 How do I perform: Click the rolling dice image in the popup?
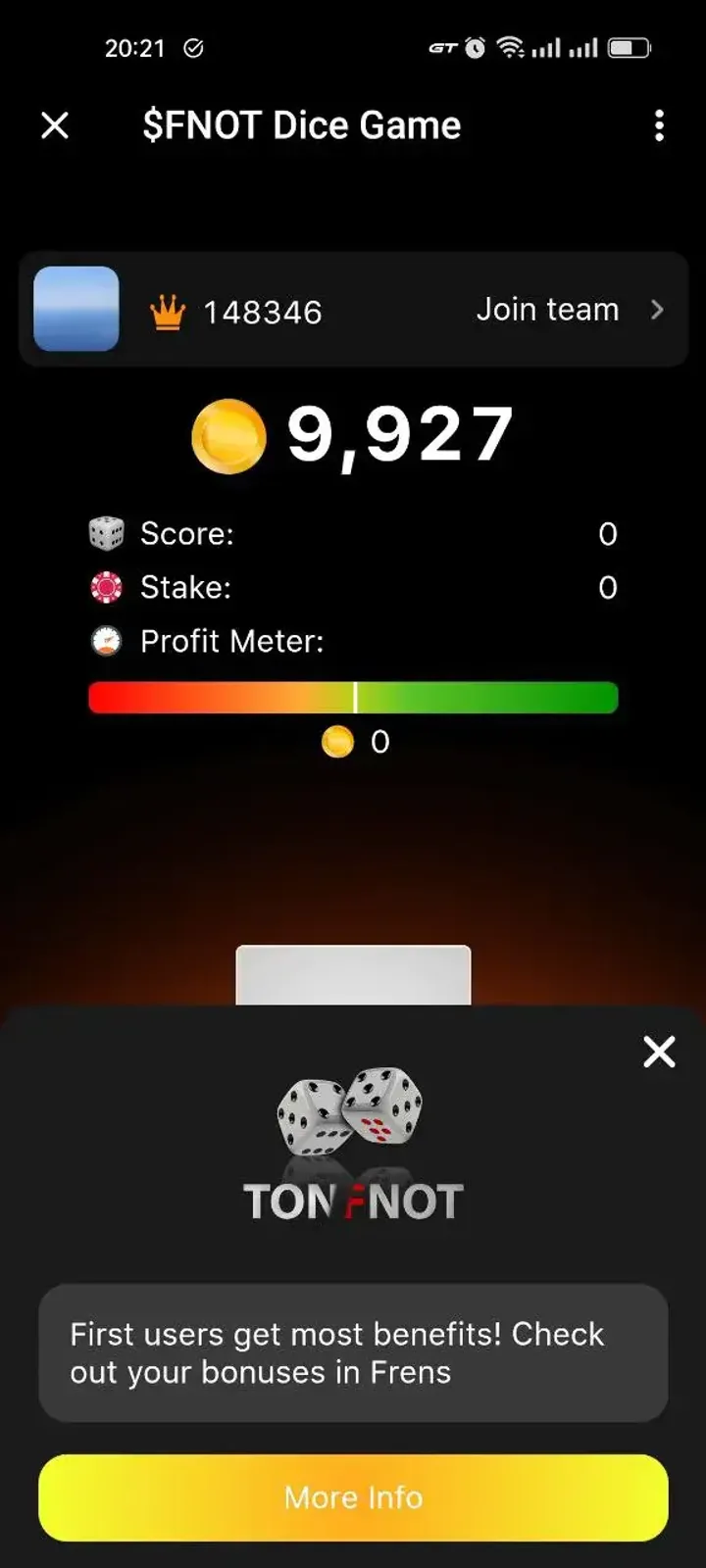[x=351, y=1112]
